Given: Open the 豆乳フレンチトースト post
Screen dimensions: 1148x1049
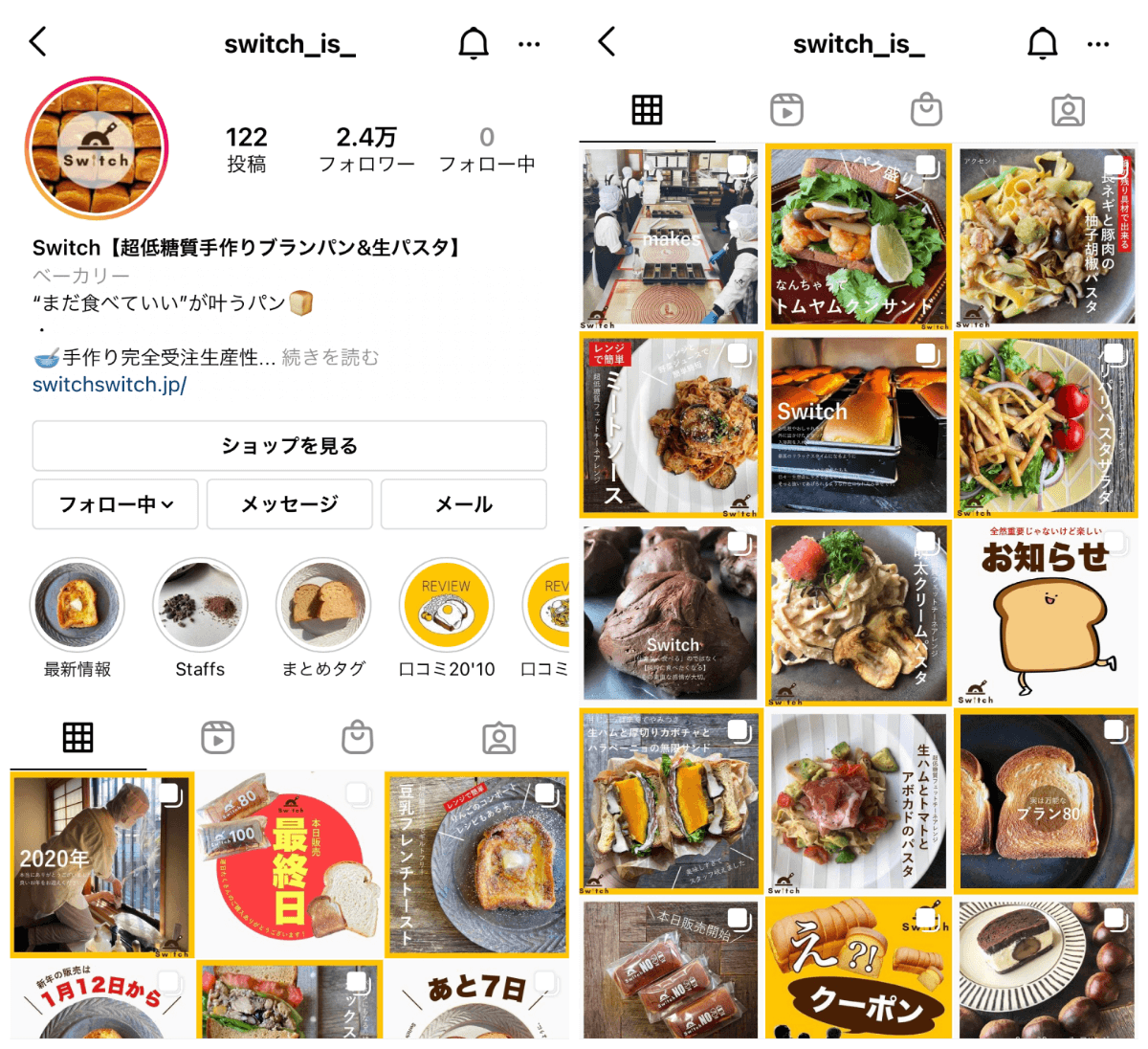Looking at the screenshot, I should tap(476, 865).
